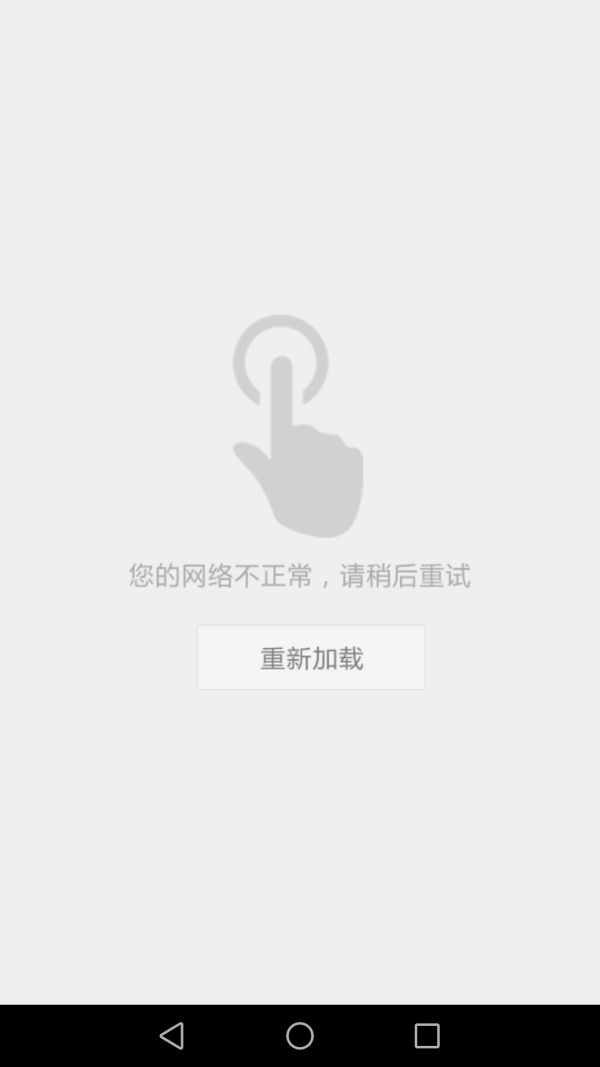Screen dimensions: 600x1067
Task: Return to the home screen
Action: tap(300, 1035)
